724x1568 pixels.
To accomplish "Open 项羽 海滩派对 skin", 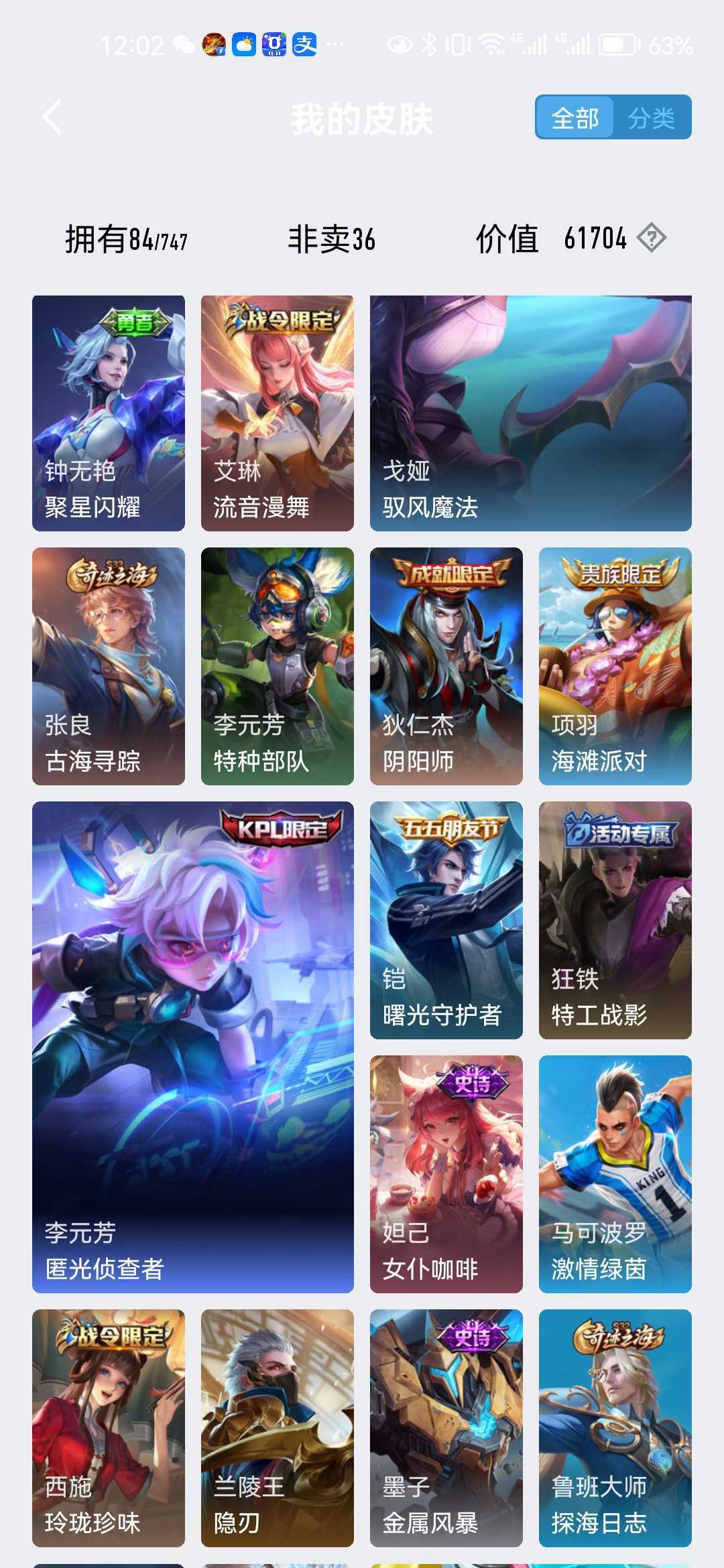I will pos(615,665).
